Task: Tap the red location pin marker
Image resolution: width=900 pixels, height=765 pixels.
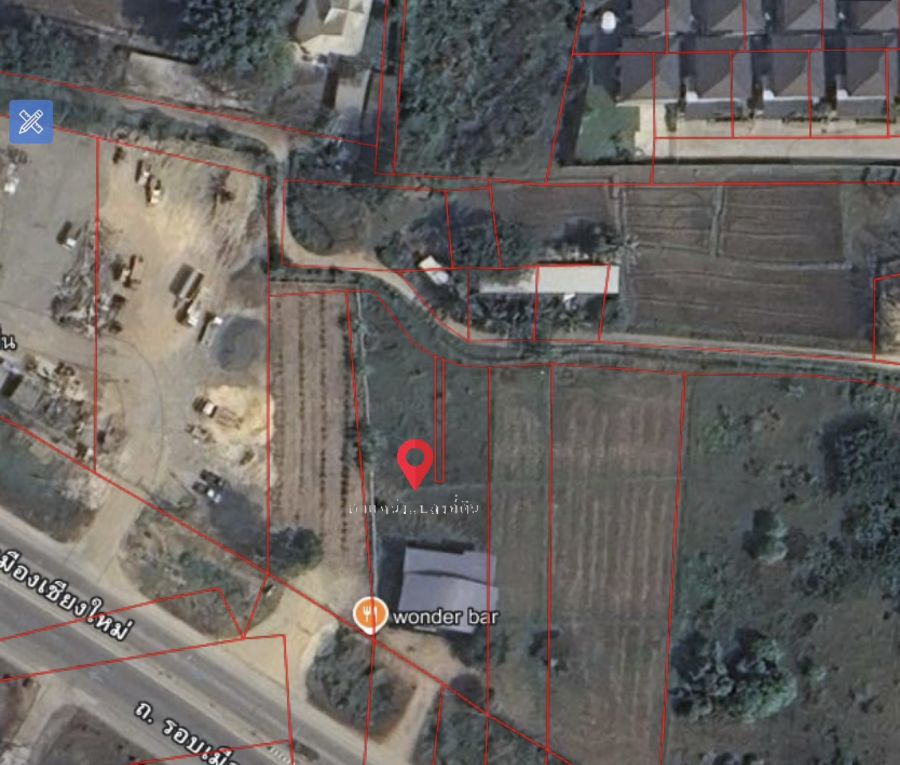Action: (414, 461)
